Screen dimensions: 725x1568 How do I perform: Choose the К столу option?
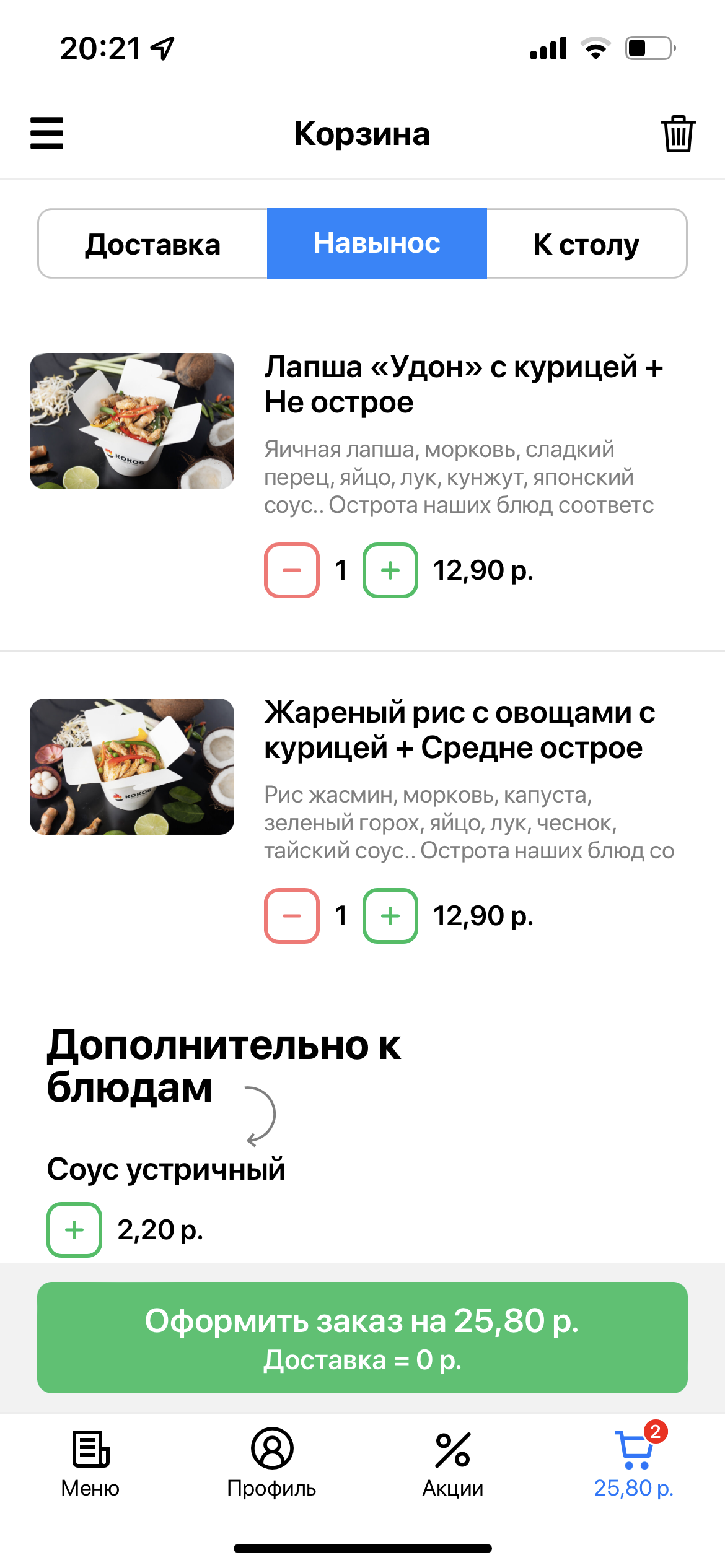pos(586,244)
